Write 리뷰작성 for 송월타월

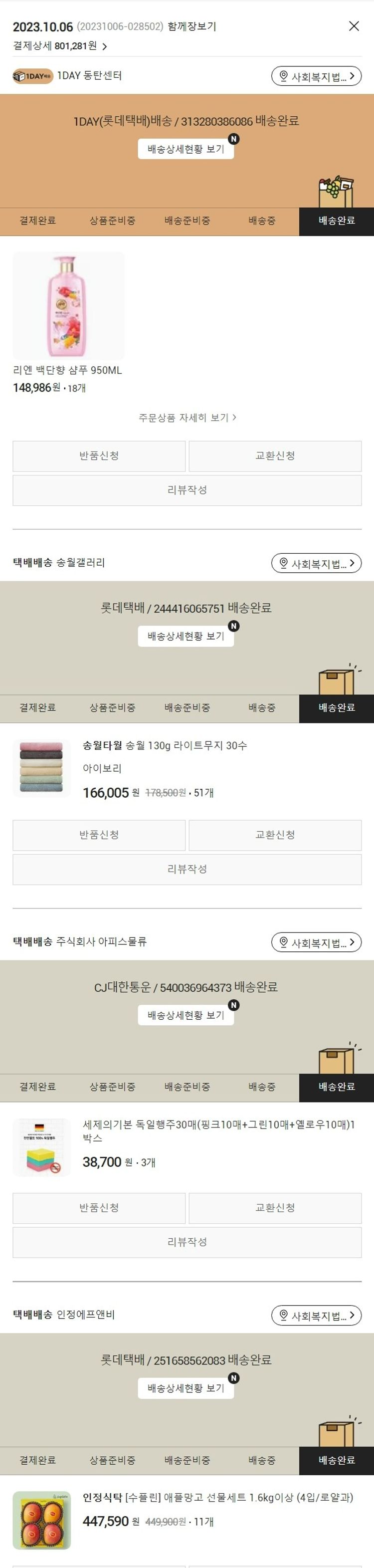click(x=187, y=869)
